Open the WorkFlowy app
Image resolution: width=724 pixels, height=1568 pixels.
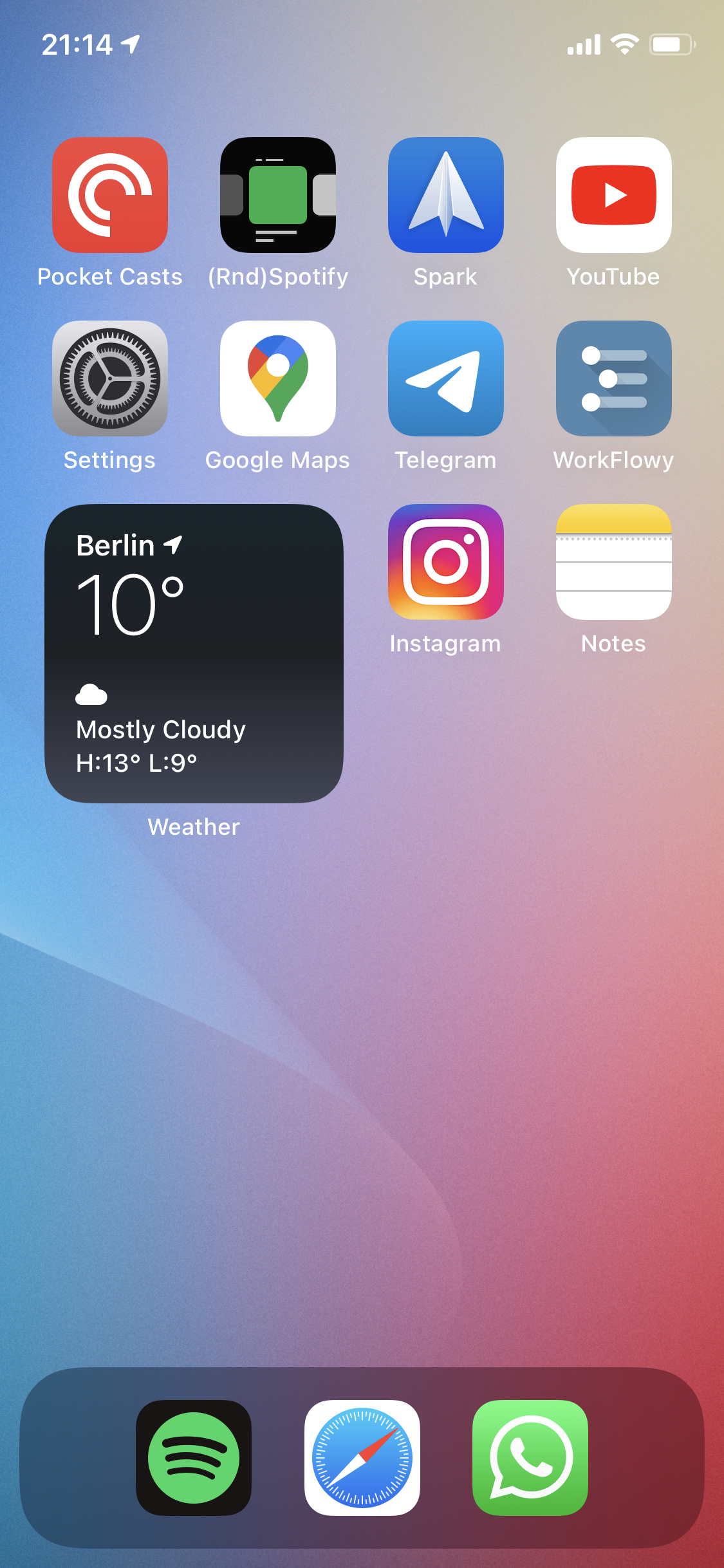point(614,378)
